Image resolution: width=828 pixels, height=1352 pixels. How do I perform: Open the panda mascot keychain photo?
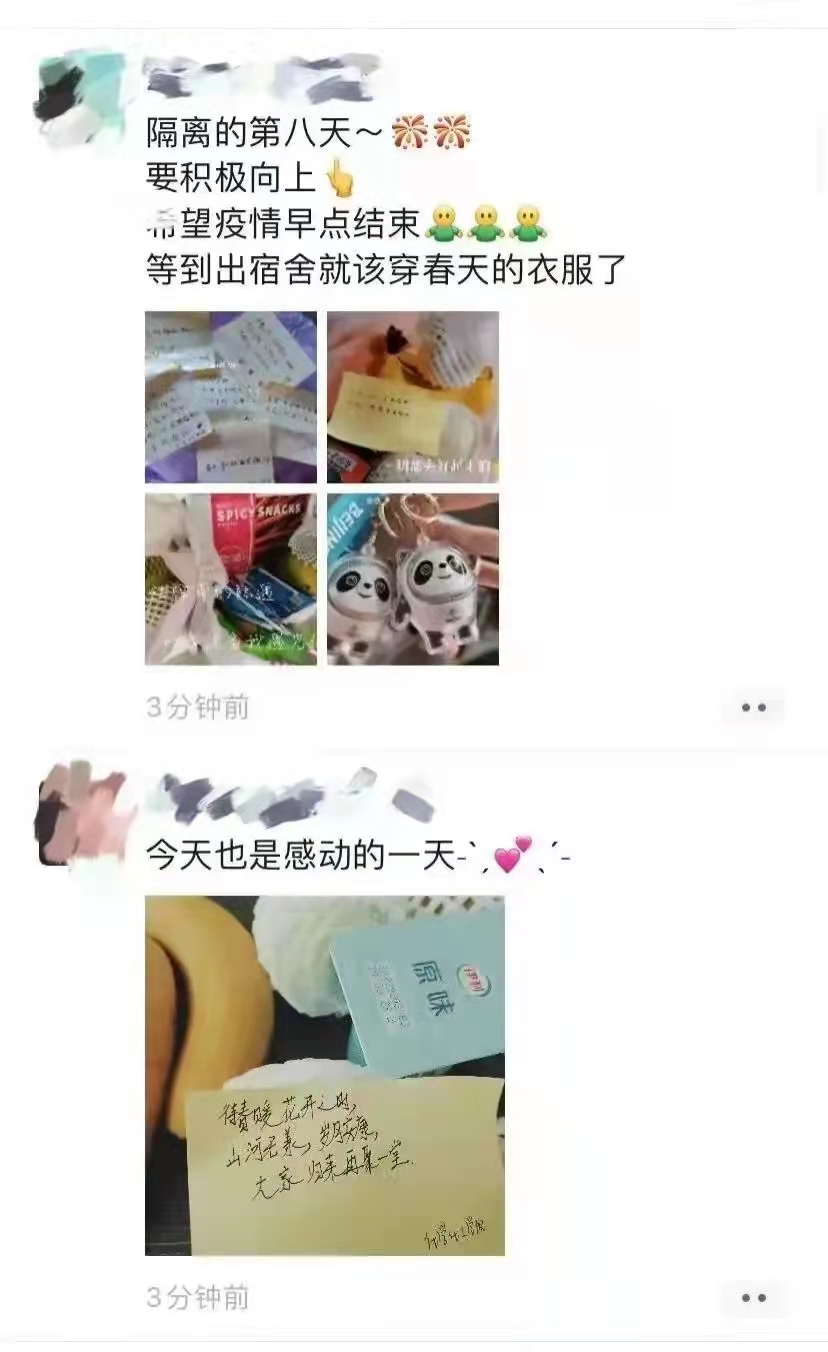413,579
